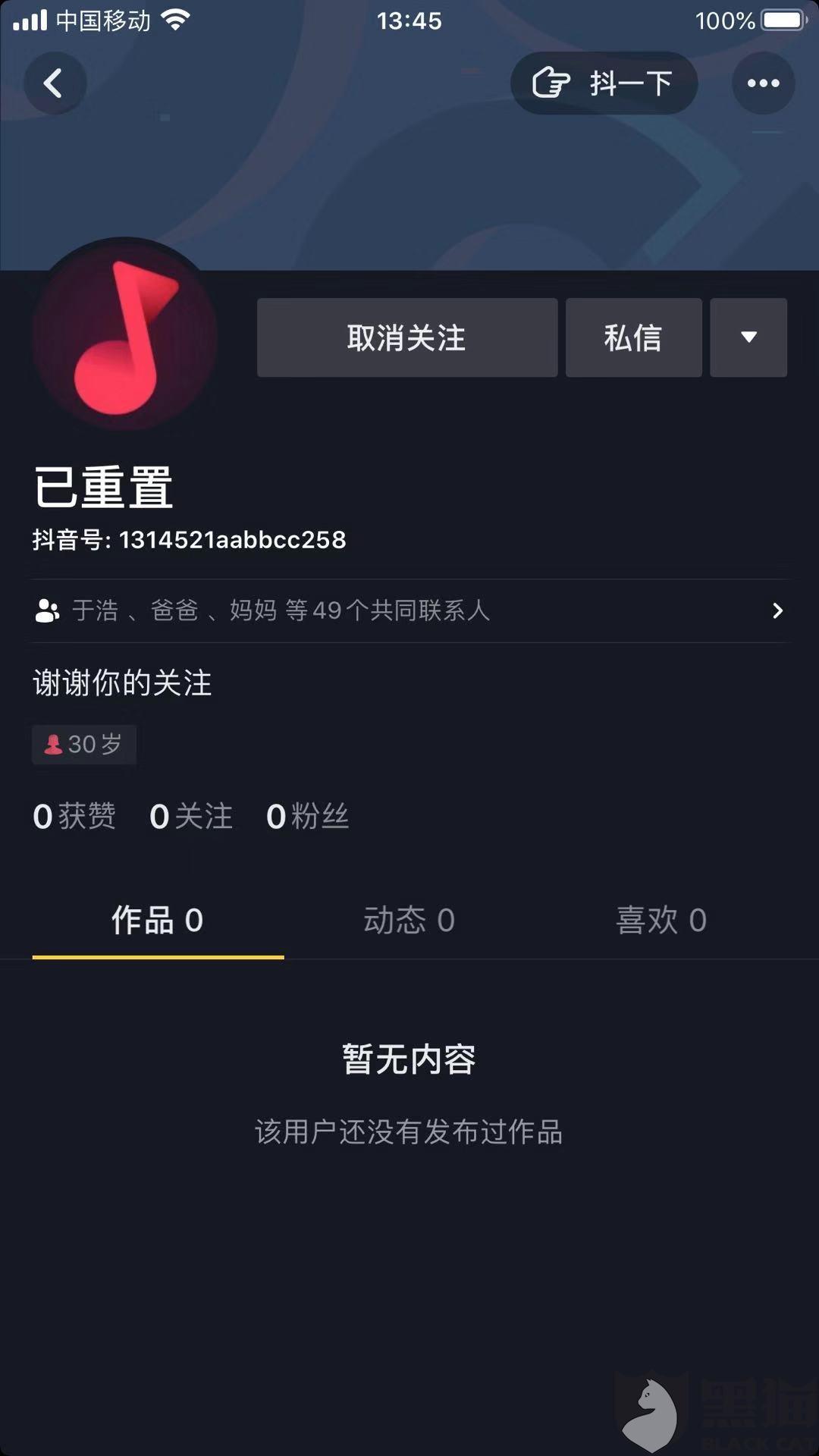The height and width of the screenshot is (1456, 819).
Task: Send a private message with 私信
Action: pos(633,337)
